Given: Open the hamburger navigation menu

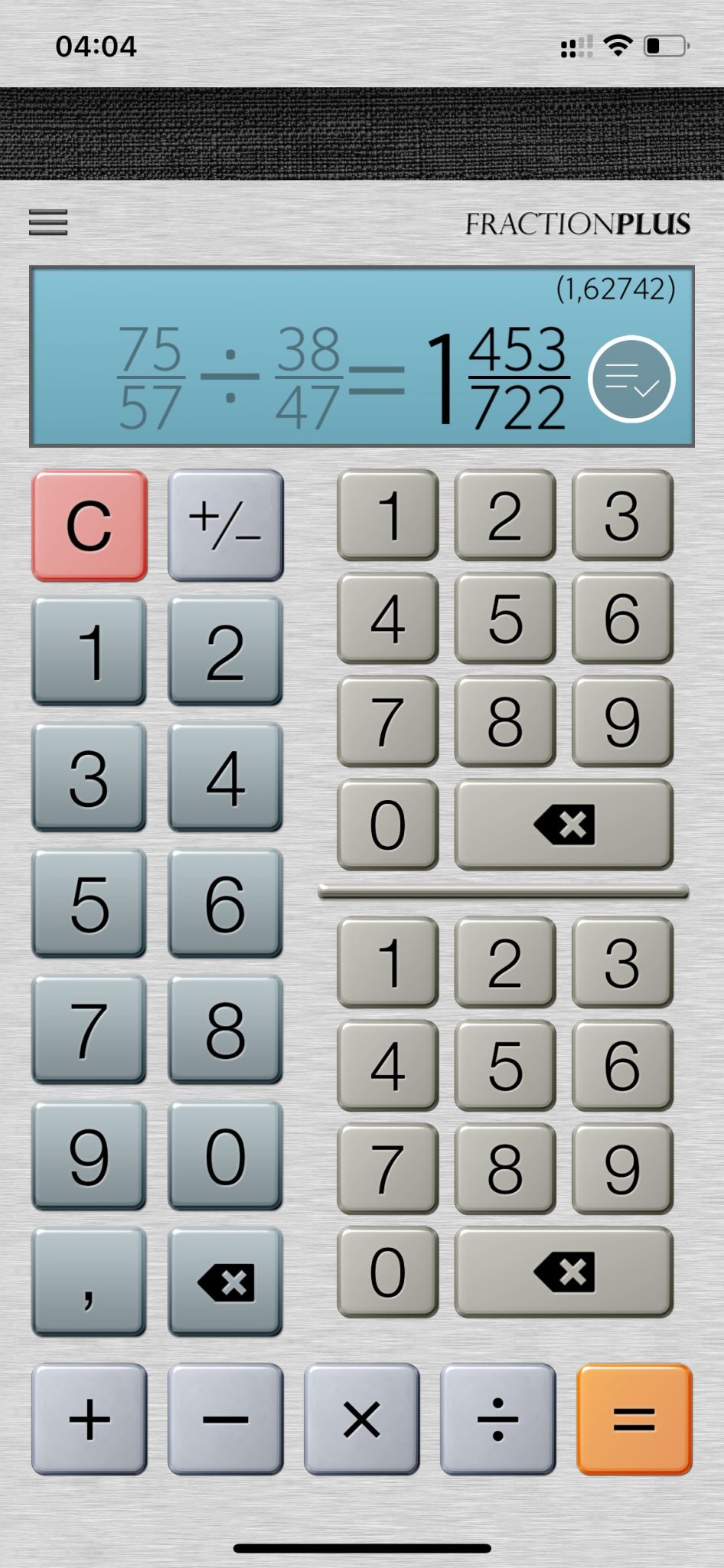Looking at the screenshot, I should click(x=48, y=223).
